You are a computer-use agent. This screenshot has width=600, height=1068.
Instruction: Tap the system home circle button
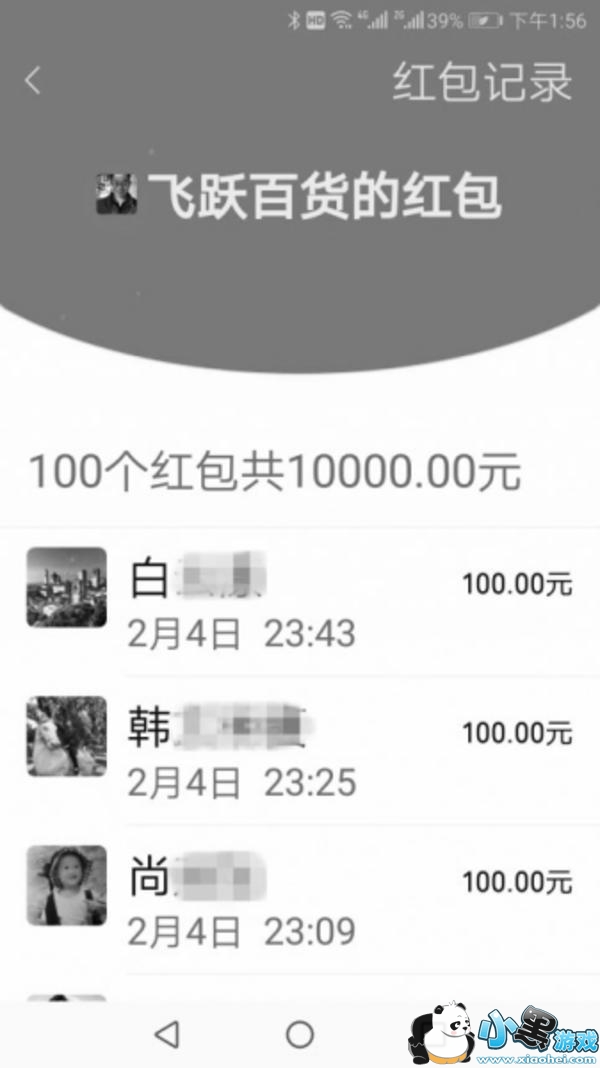click(300, 1034)
